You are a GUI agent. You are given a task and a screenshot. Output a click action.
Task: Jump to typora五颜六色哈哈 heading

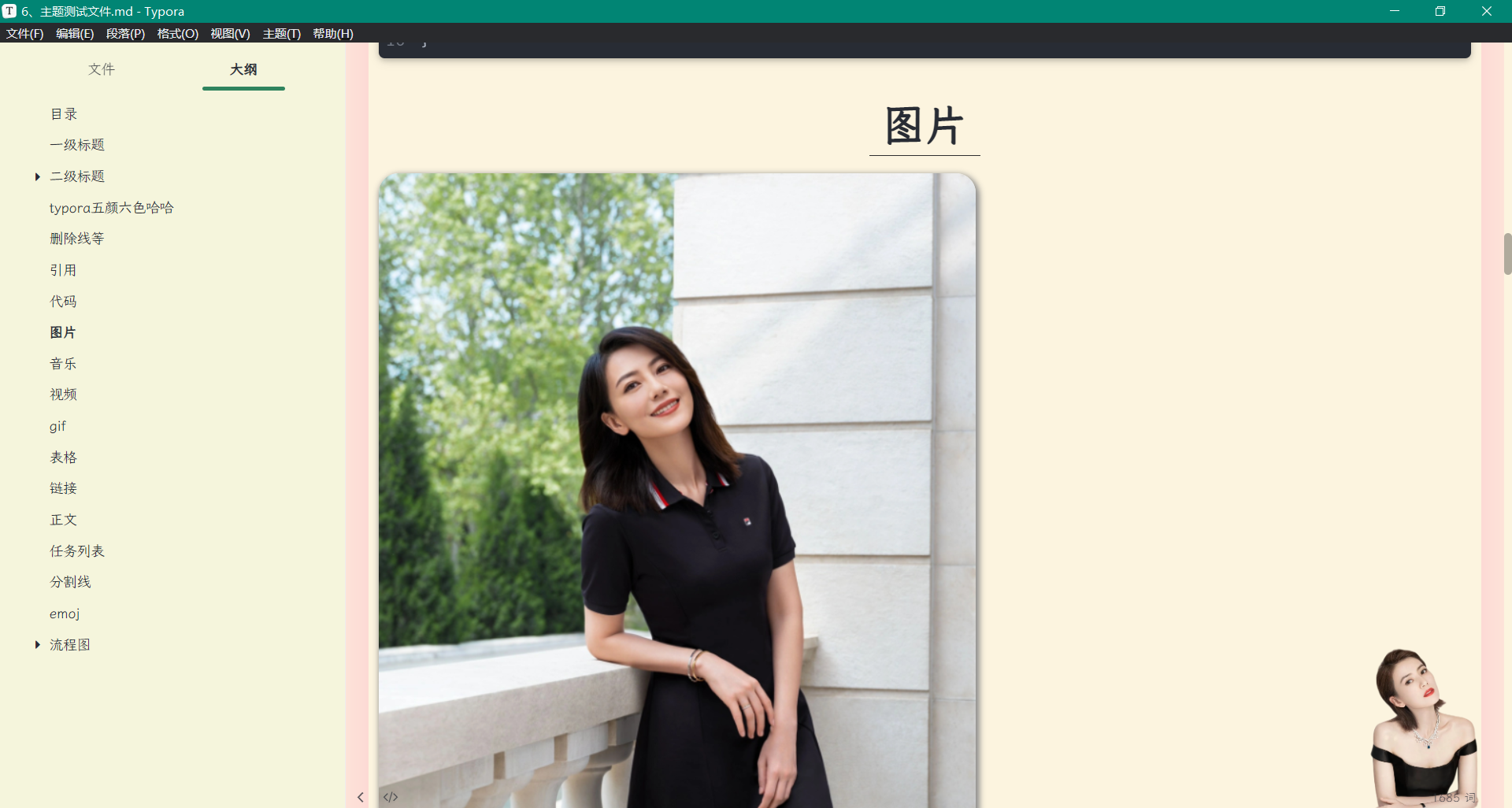click(111, 208)
